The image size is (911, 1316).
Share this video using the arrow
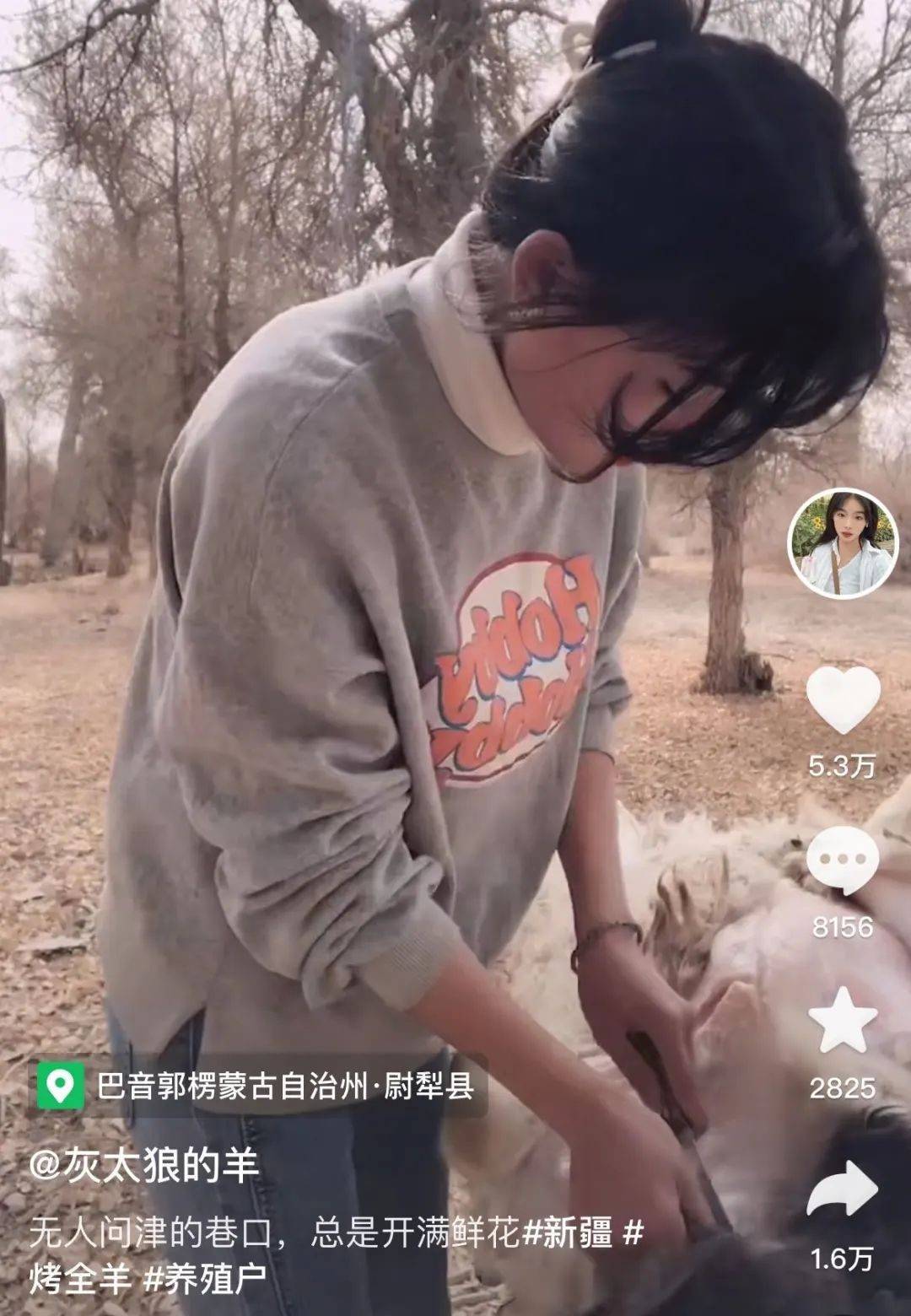[x=842, y=1188]
